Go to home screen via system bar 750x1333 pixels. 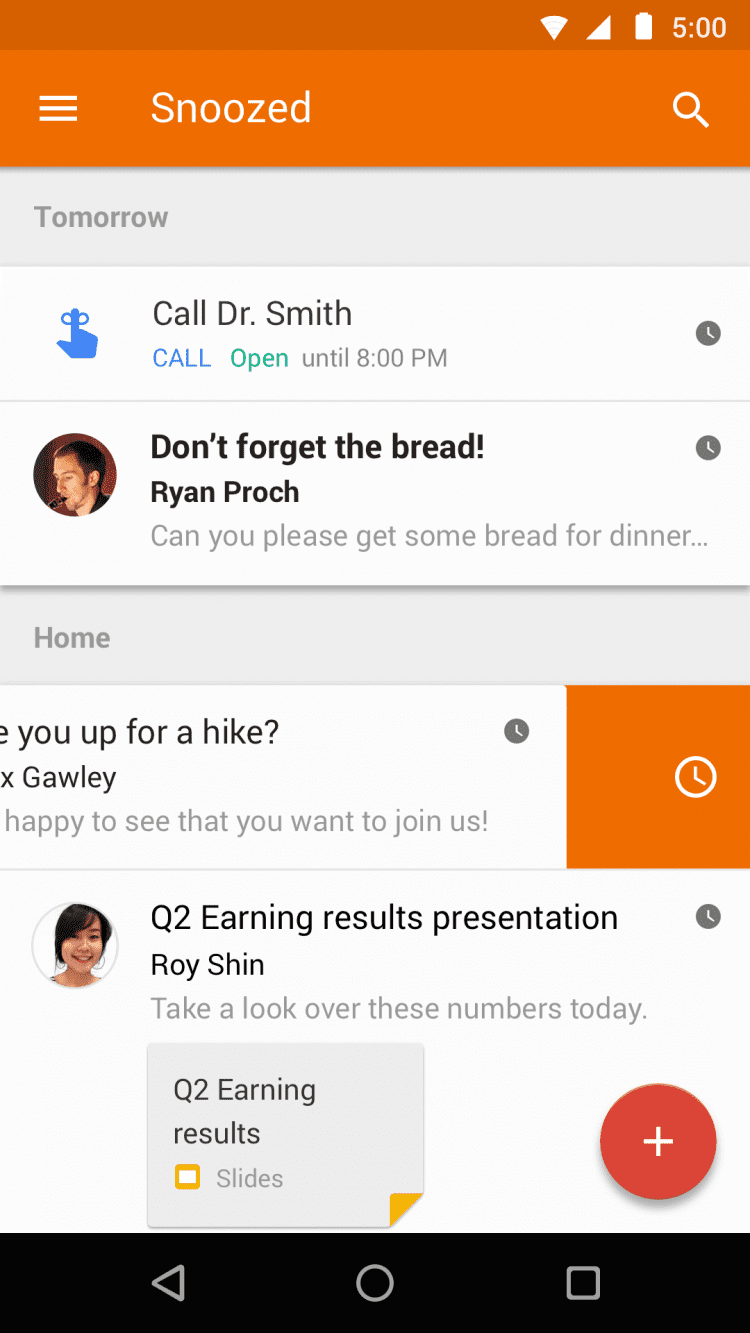375,1282
